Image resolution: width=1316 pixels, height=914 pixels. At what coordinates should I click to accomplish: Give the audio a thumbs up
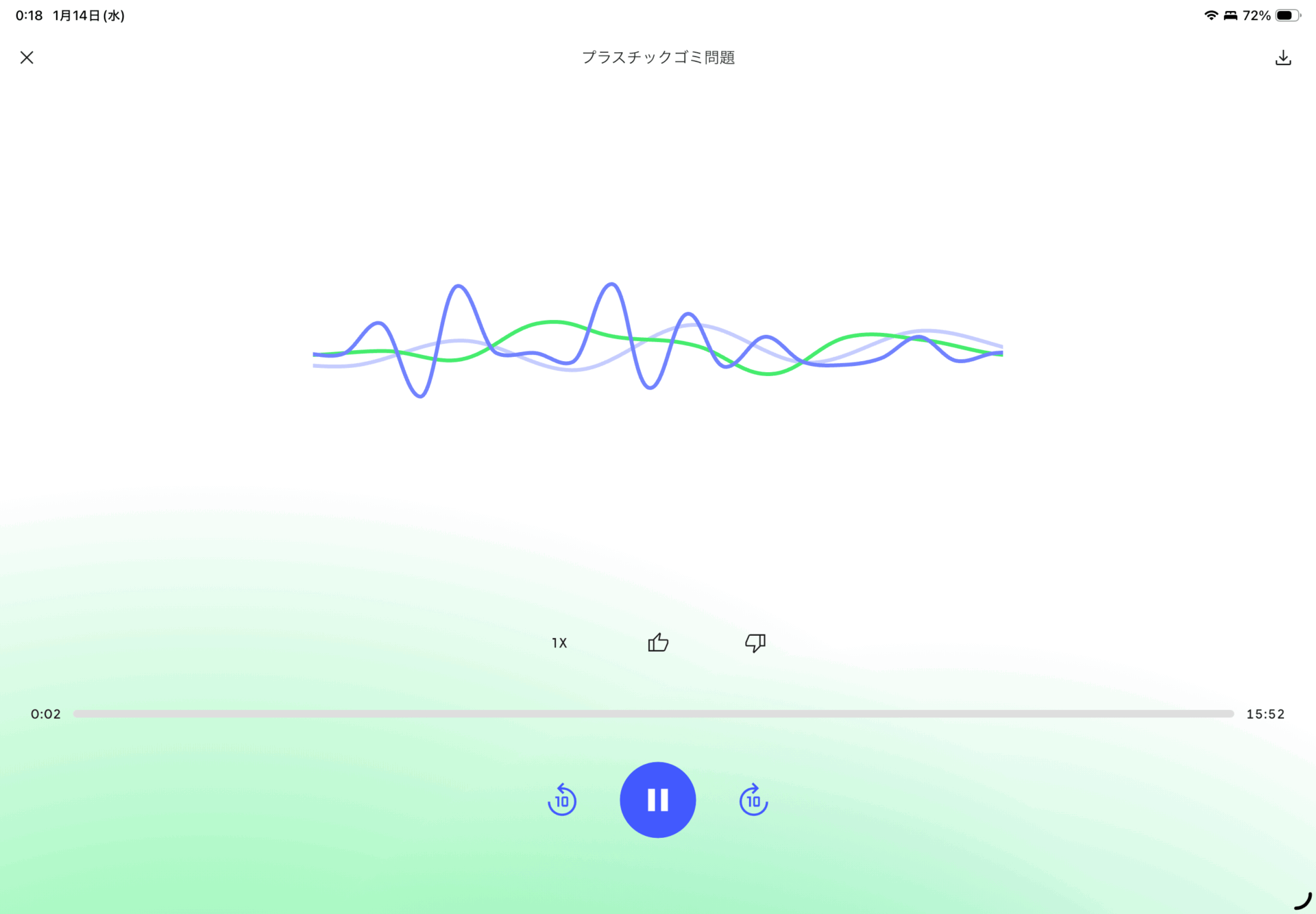click(658, 642)
